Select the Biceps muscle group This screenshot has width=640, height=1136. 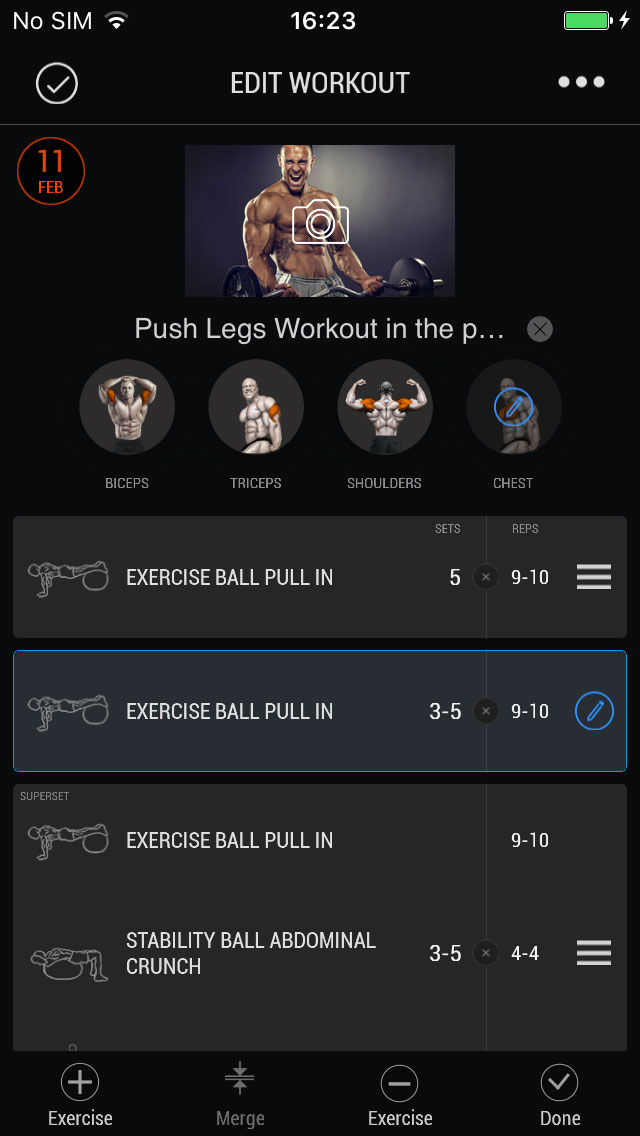[x=127, y=408]
